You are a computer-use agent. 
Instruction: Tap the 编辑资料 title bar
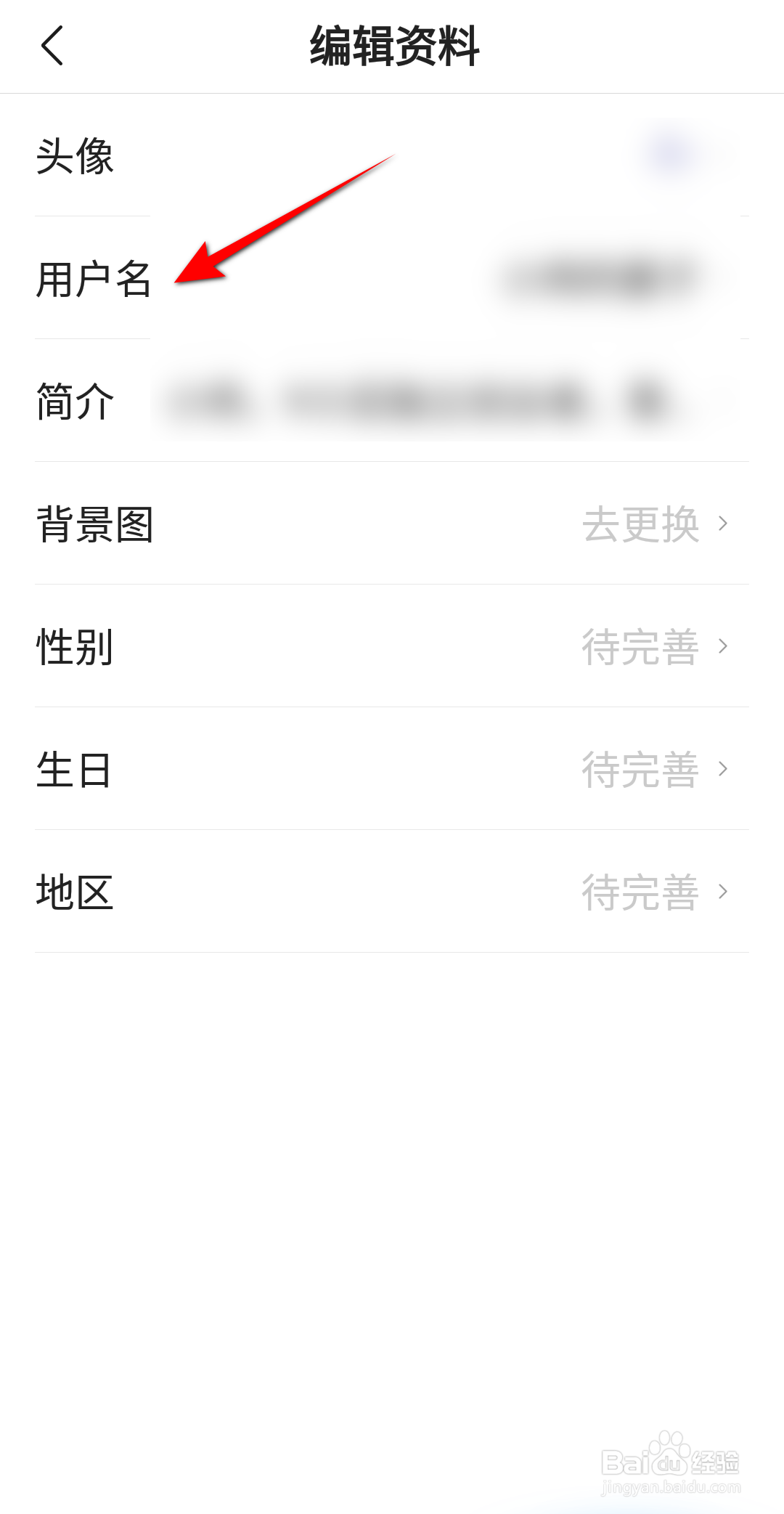(392, 44)
